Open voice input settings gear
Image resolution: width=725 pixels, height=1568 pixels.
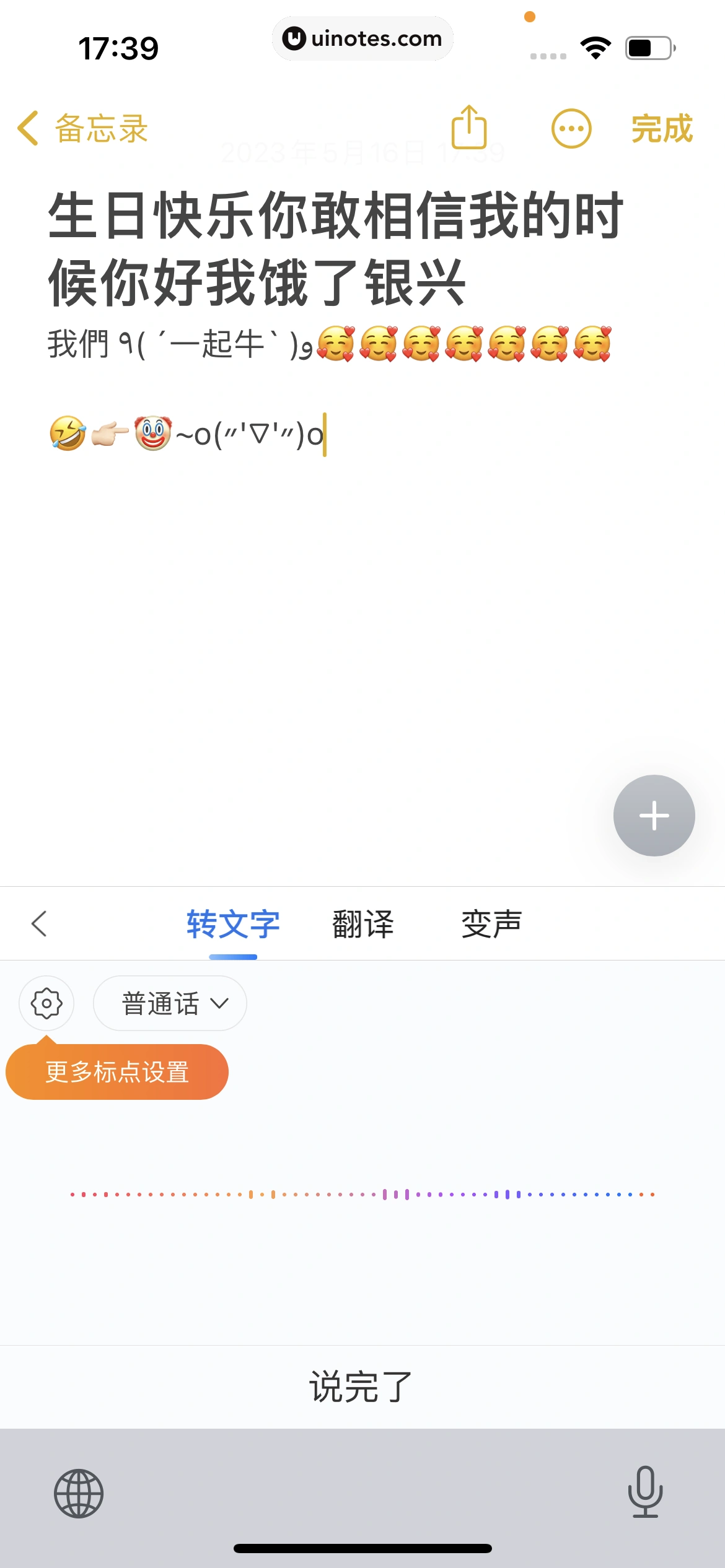point(46,1003)
